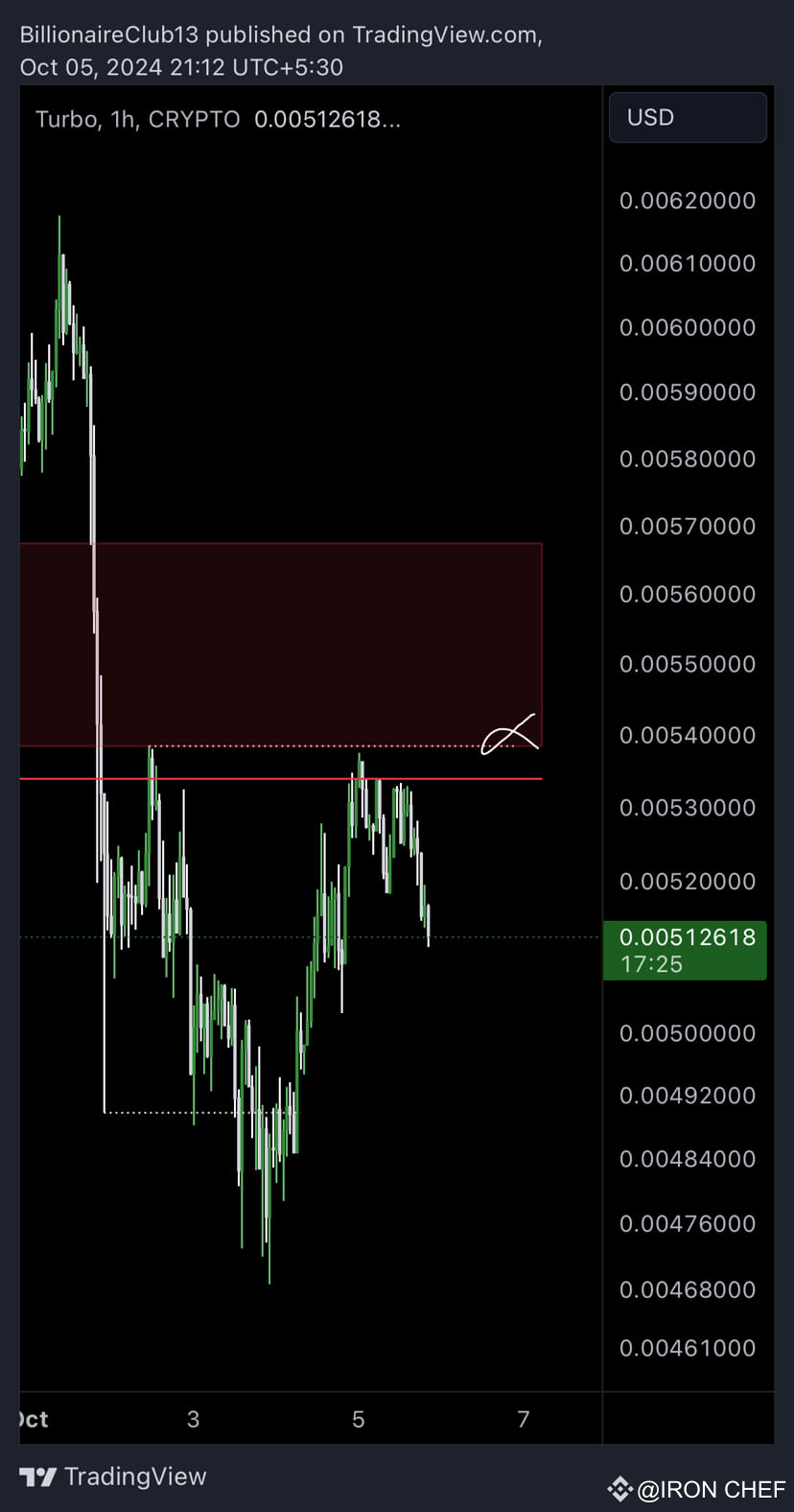
Task: Click the TradingView.com text link
Action: [x=447, y=34]
